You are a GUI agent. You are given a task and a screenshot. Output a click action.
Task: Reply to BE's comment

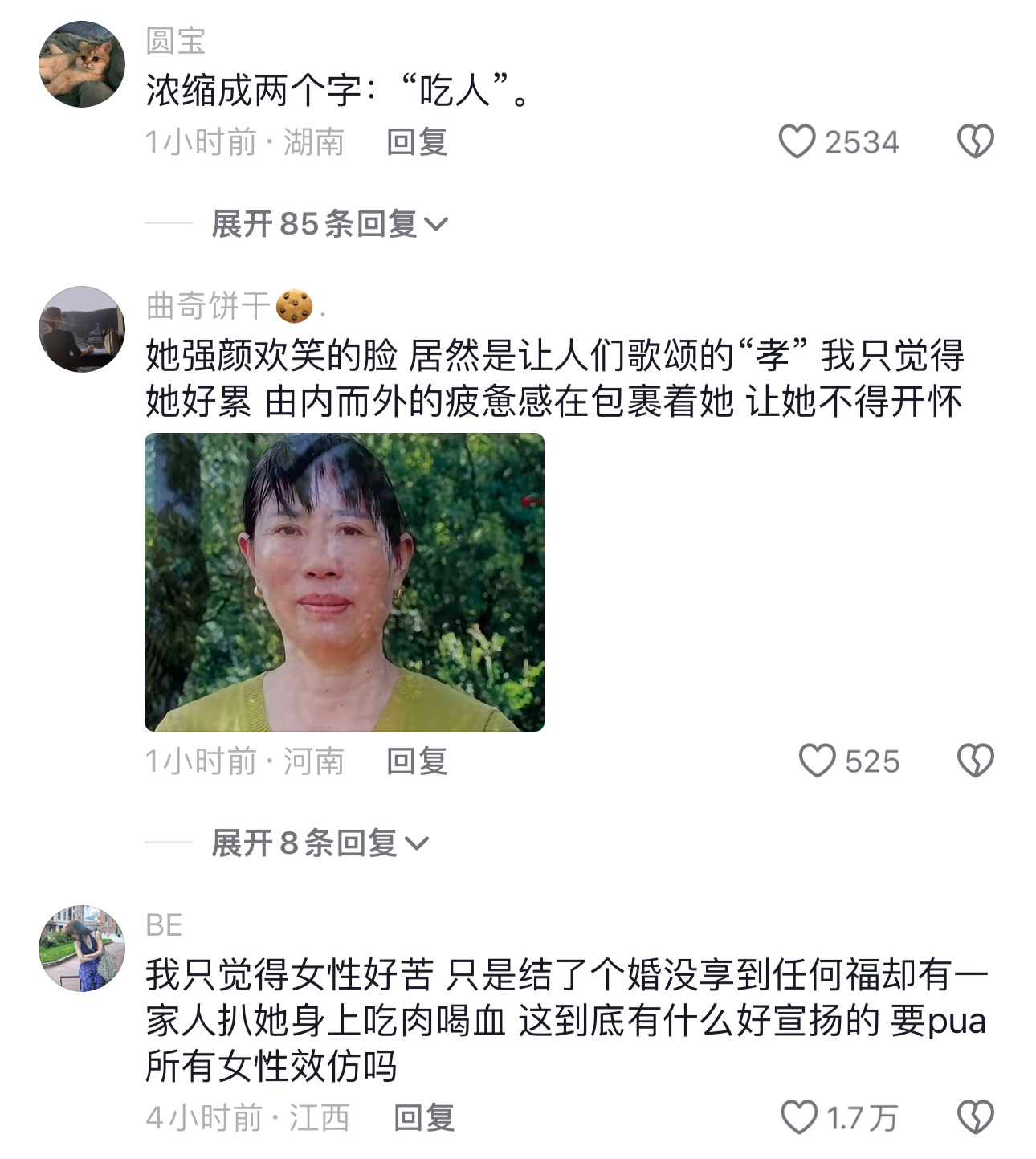pyautogui.click(x=424, y=1117)
